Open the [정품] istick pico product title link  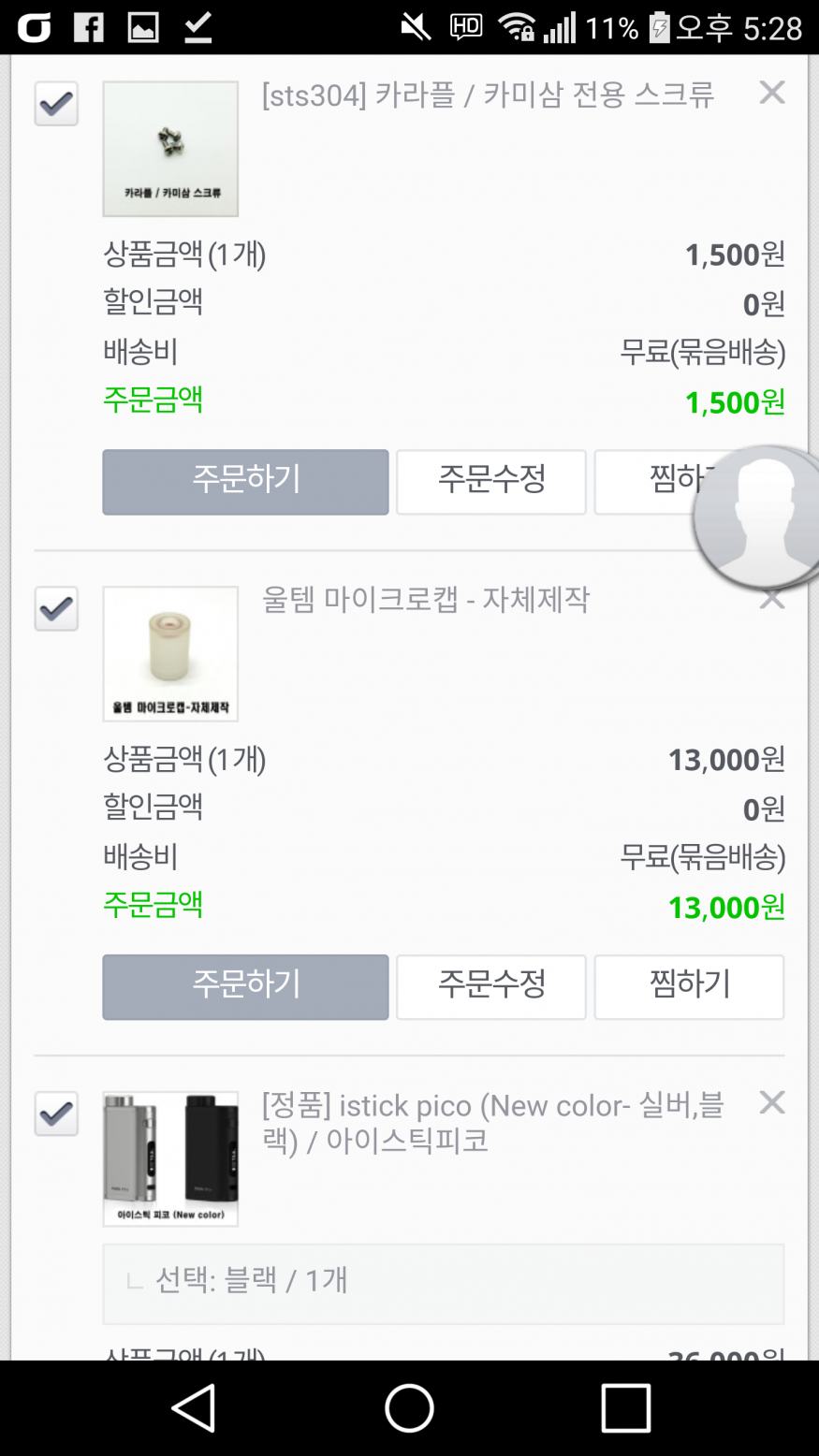coord(493,1123)
